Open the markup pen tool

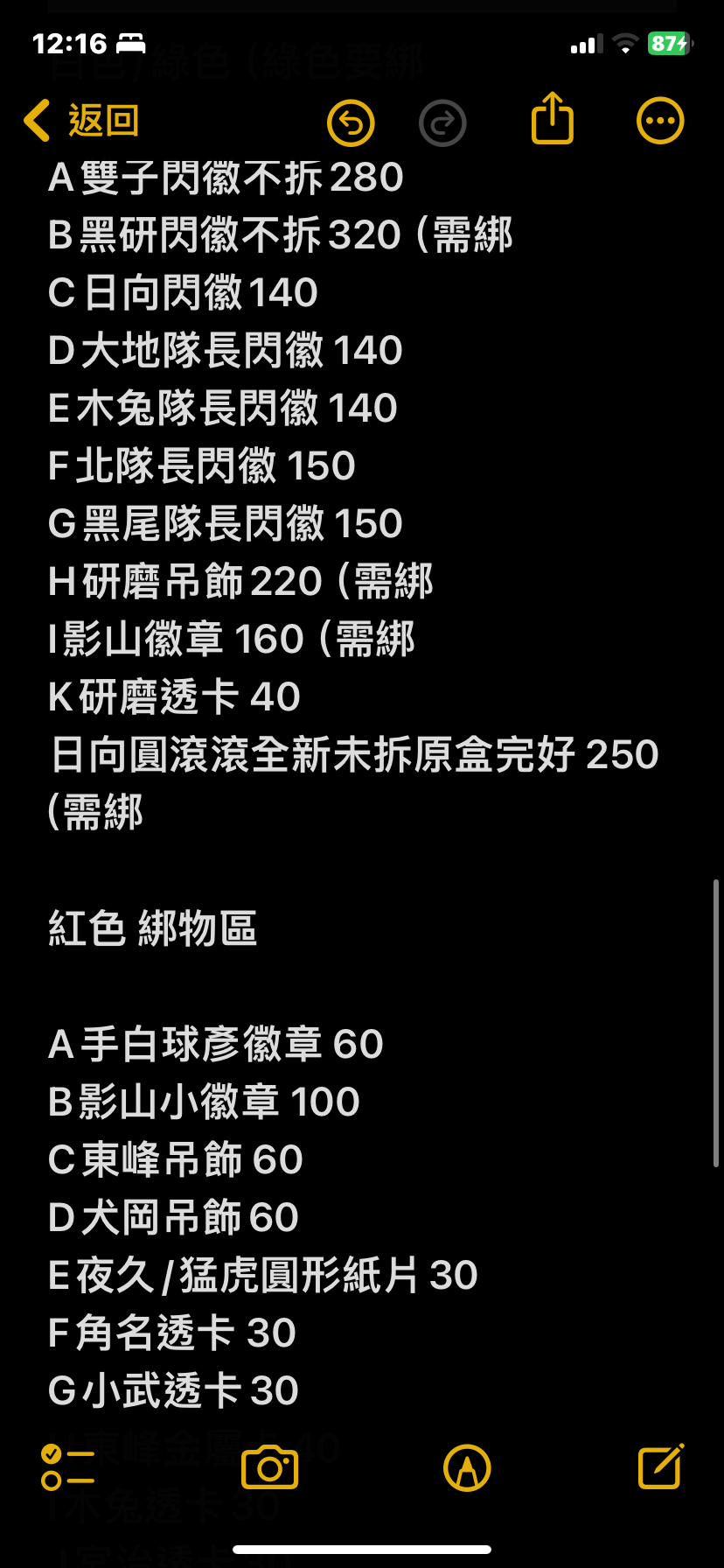(x=467, y=1467)
